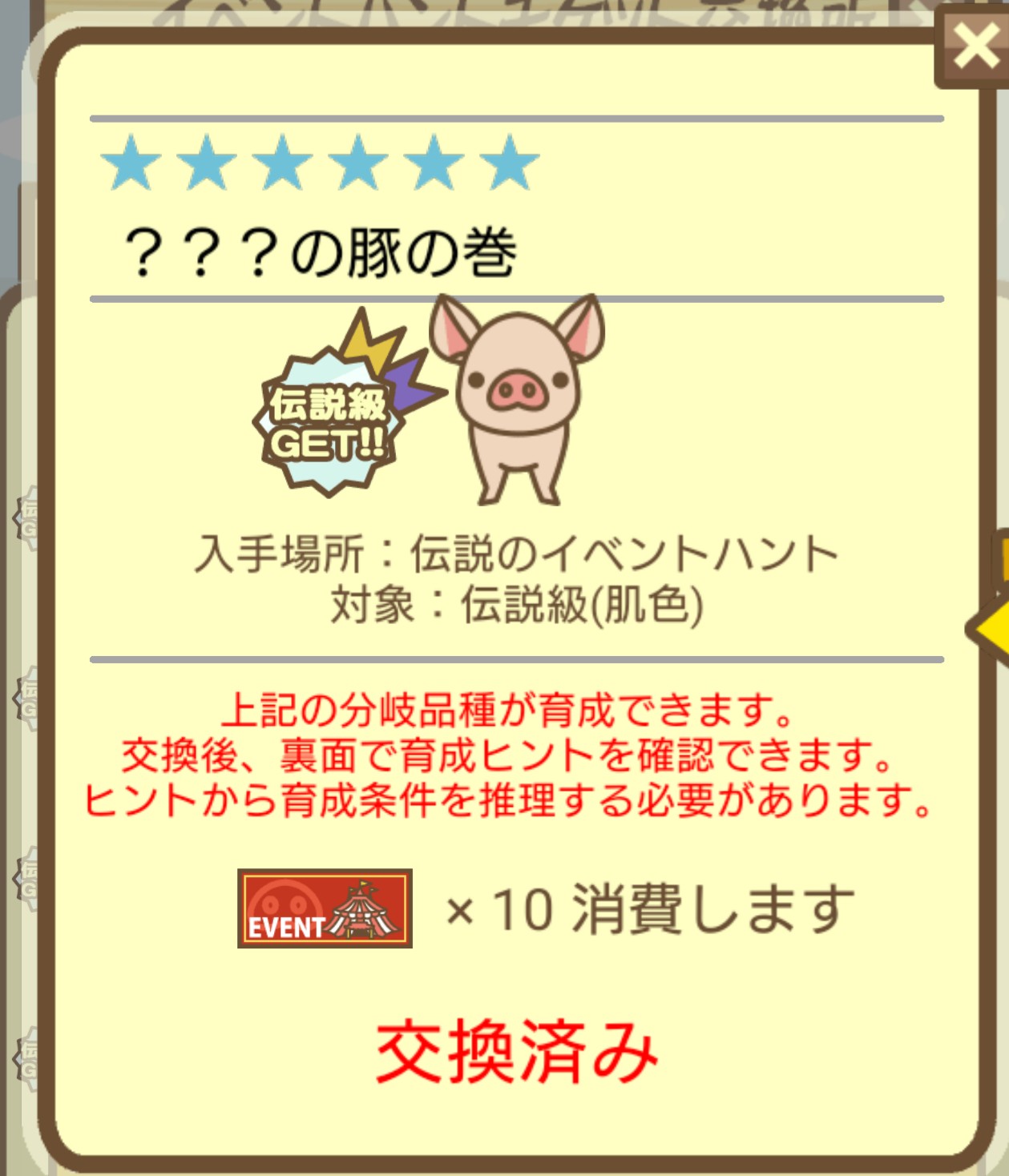The height and width of the screenshot is (1176, 1009).
Task: Close the pig scroll exchange dialog
Action: tap(974, 46)
